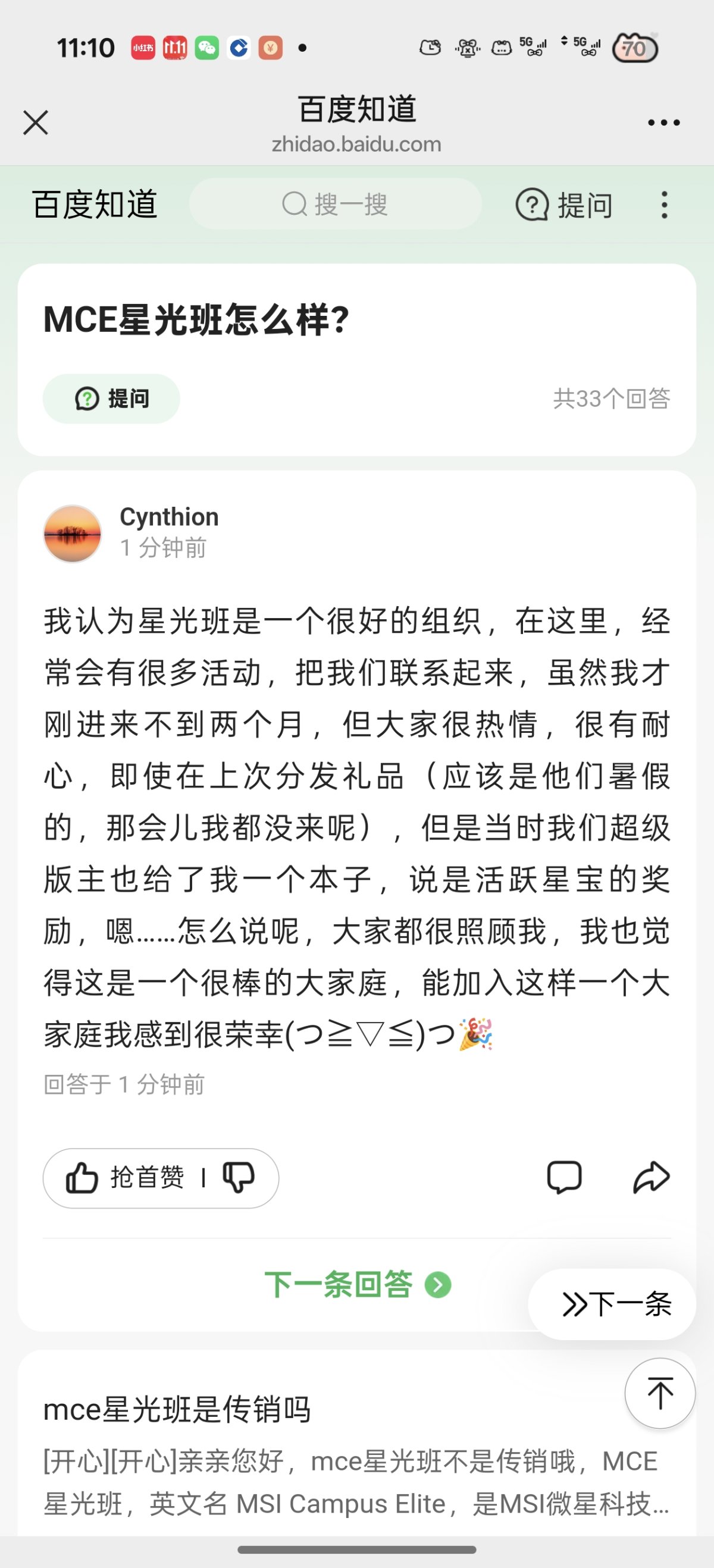This screenshot has height=1568, width=714.
Task: Open Cynthion's profile avatar
Action: point(73,534)
